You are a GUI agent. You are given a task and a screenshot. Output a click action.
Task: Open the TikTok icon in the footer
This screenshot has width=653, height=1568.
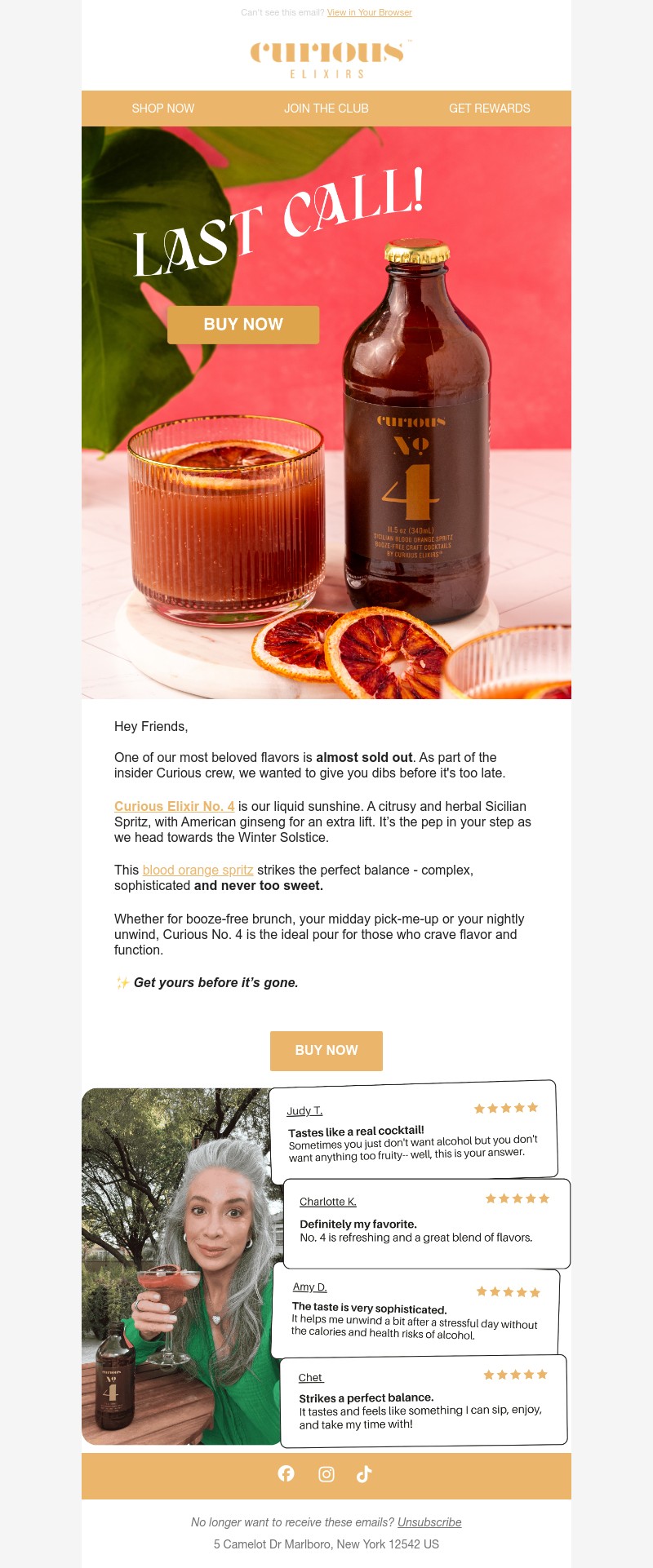(364, 1473)
